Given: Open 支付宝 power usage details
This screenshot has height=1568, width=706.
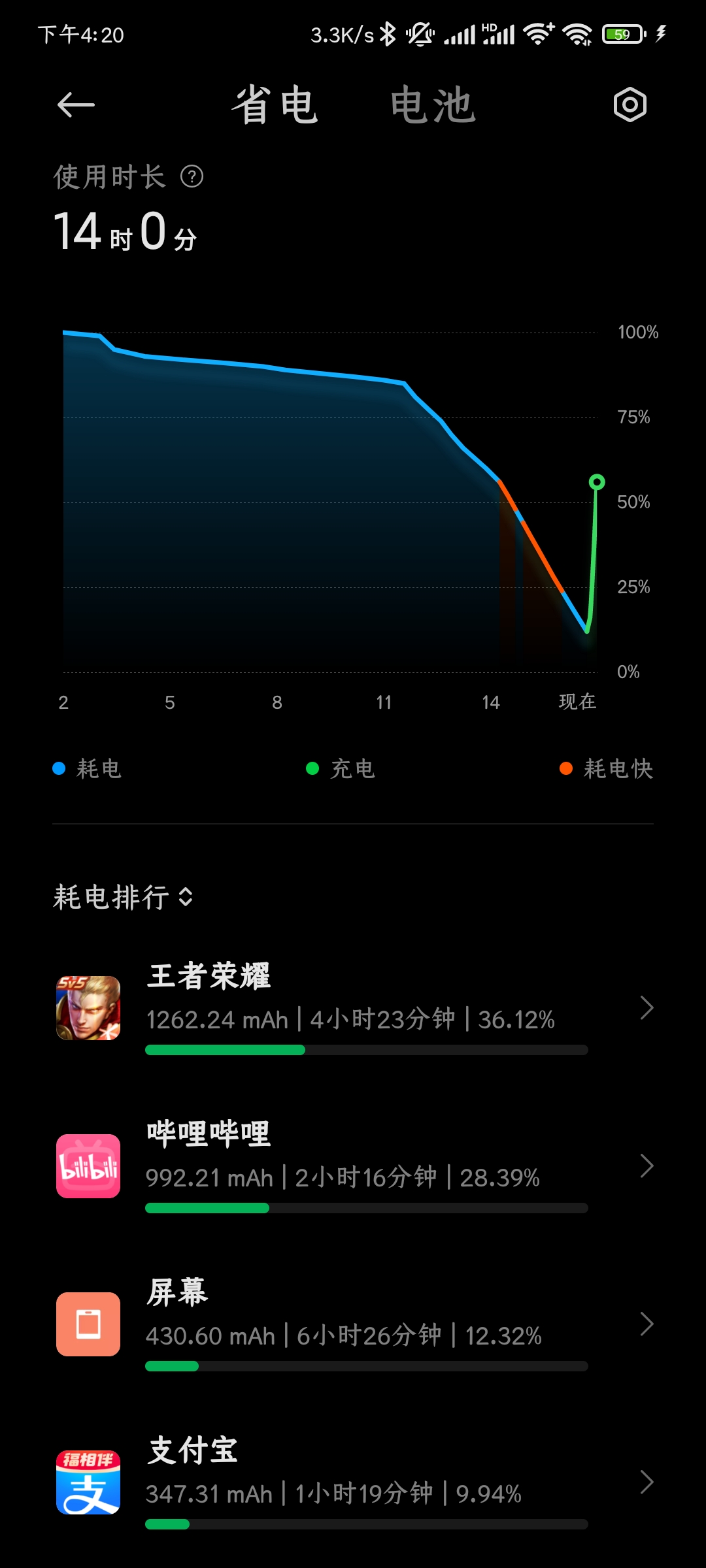Looking at the screenshot, I should (x=353, y=1482).
